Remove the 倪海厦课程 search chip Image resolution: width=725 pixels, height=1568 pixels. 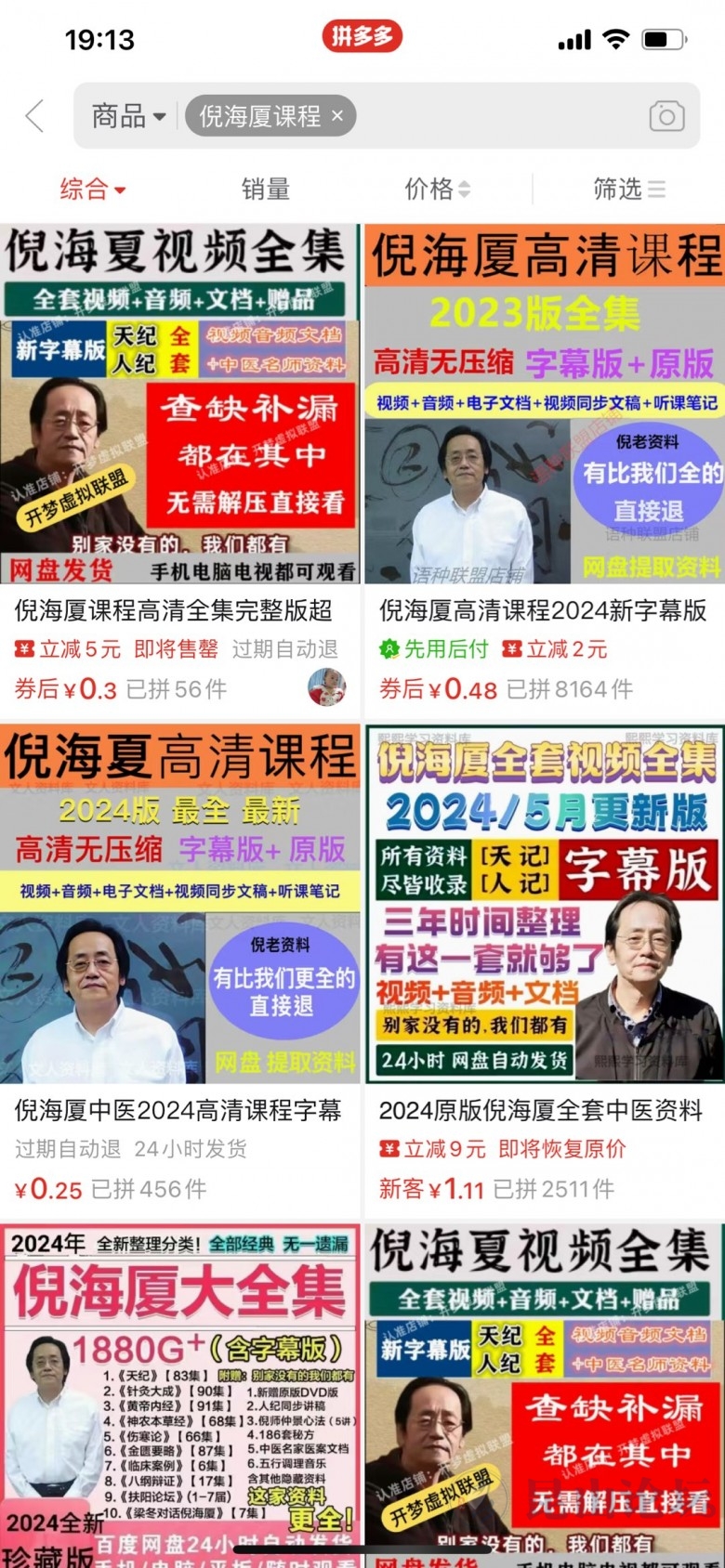coord(337,116)
